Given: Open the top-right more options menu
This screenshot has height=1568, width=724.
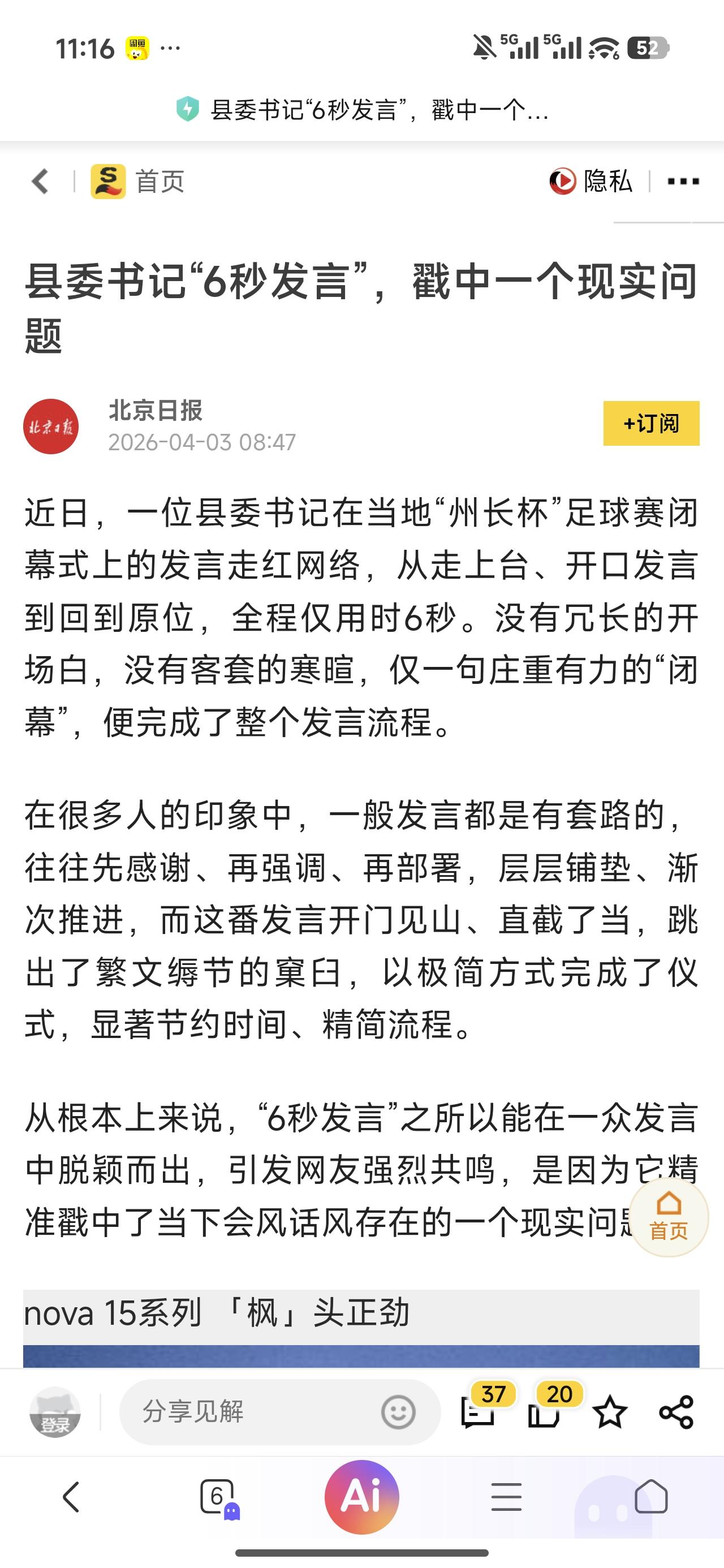Looking at the screenshot, I should [x=684, y=181].
